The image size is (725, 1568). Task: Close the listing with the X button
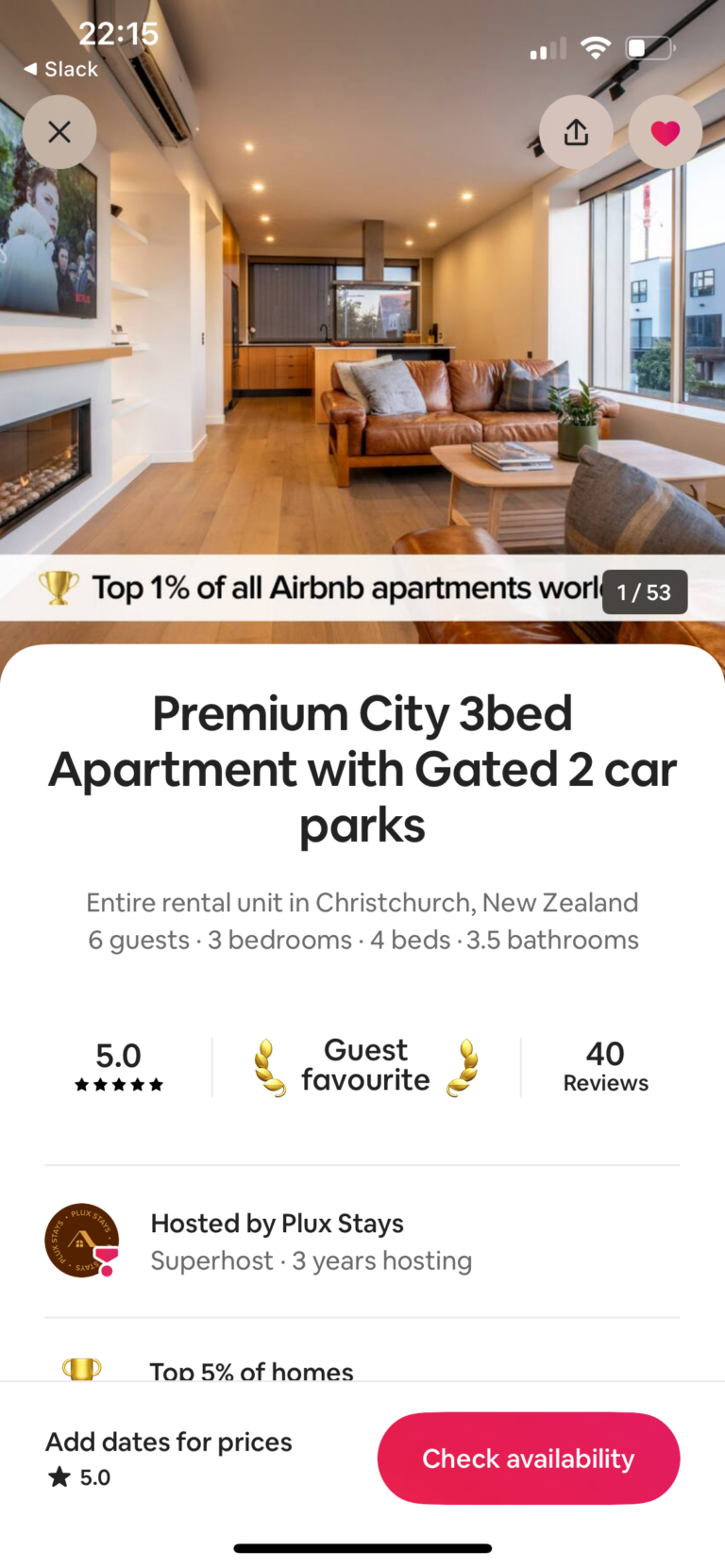tap(59, 132)
